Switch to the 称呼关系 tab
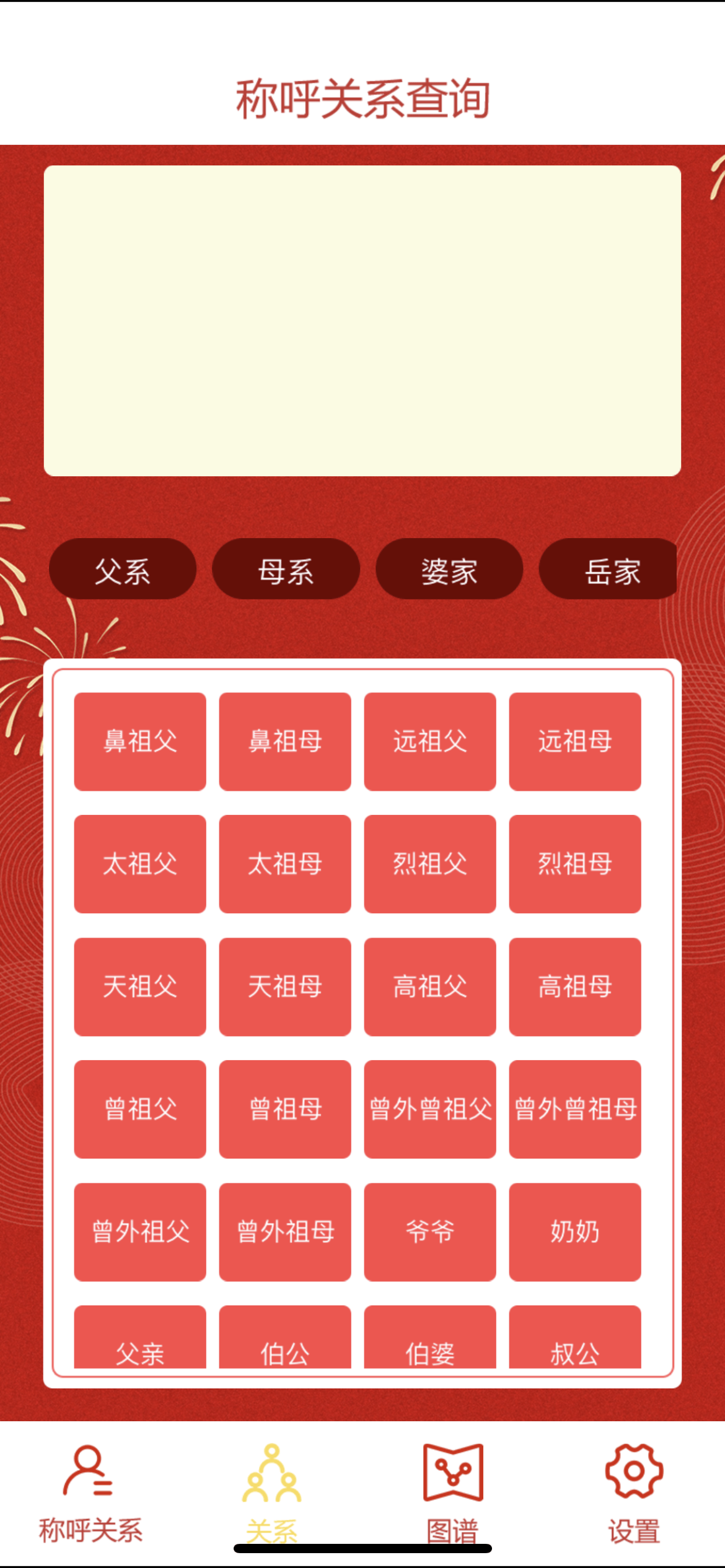Screen dimensions: 725x1568 pyautogui.click(x=90, y=1492)
